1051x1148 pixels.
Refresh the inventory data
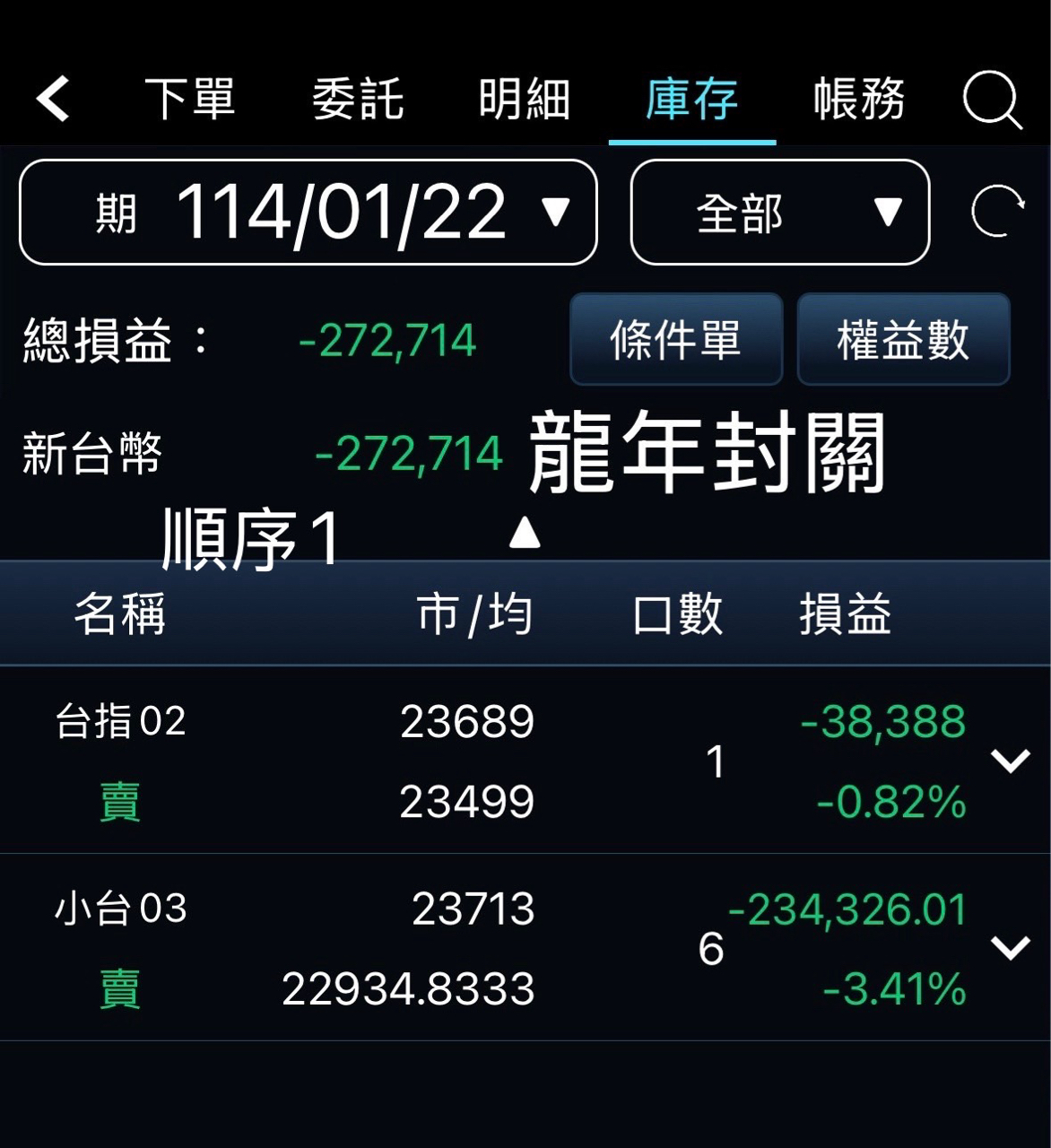(x=997, y=212)
